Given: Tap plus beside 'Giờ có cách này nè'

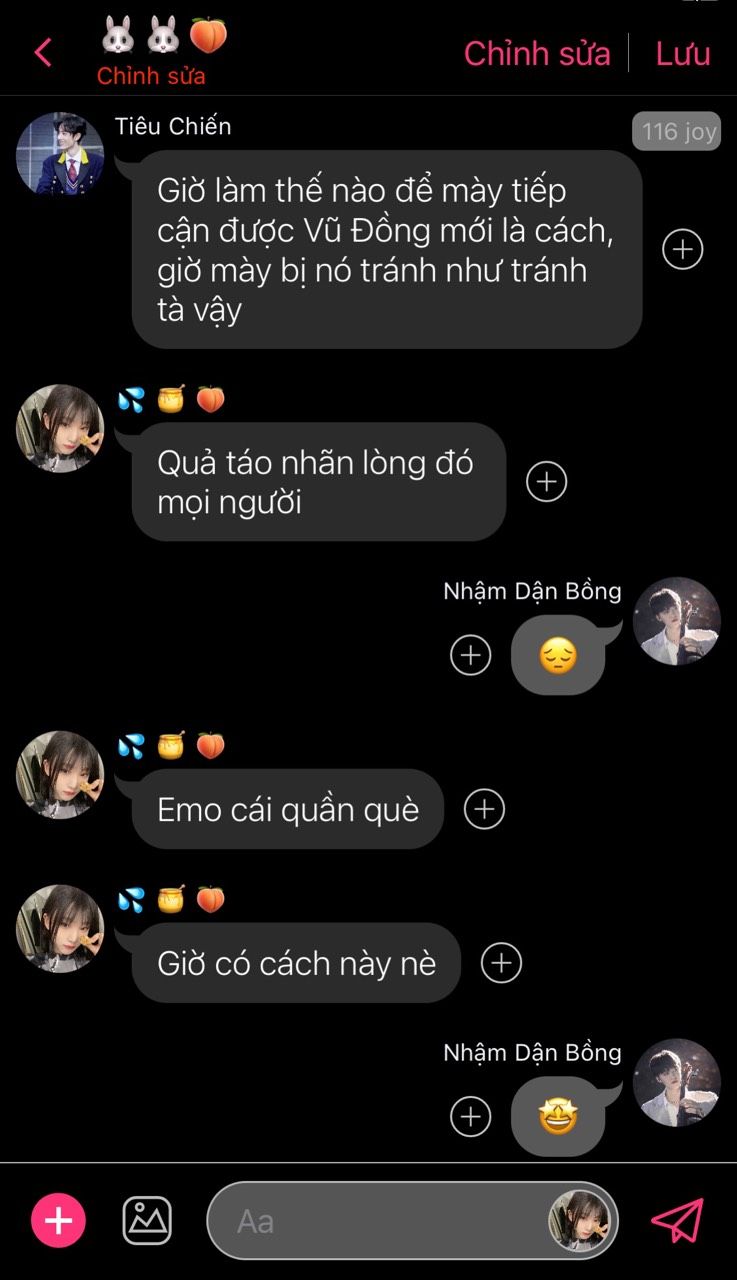Looking at the screenshot, I should pos(501,963).
